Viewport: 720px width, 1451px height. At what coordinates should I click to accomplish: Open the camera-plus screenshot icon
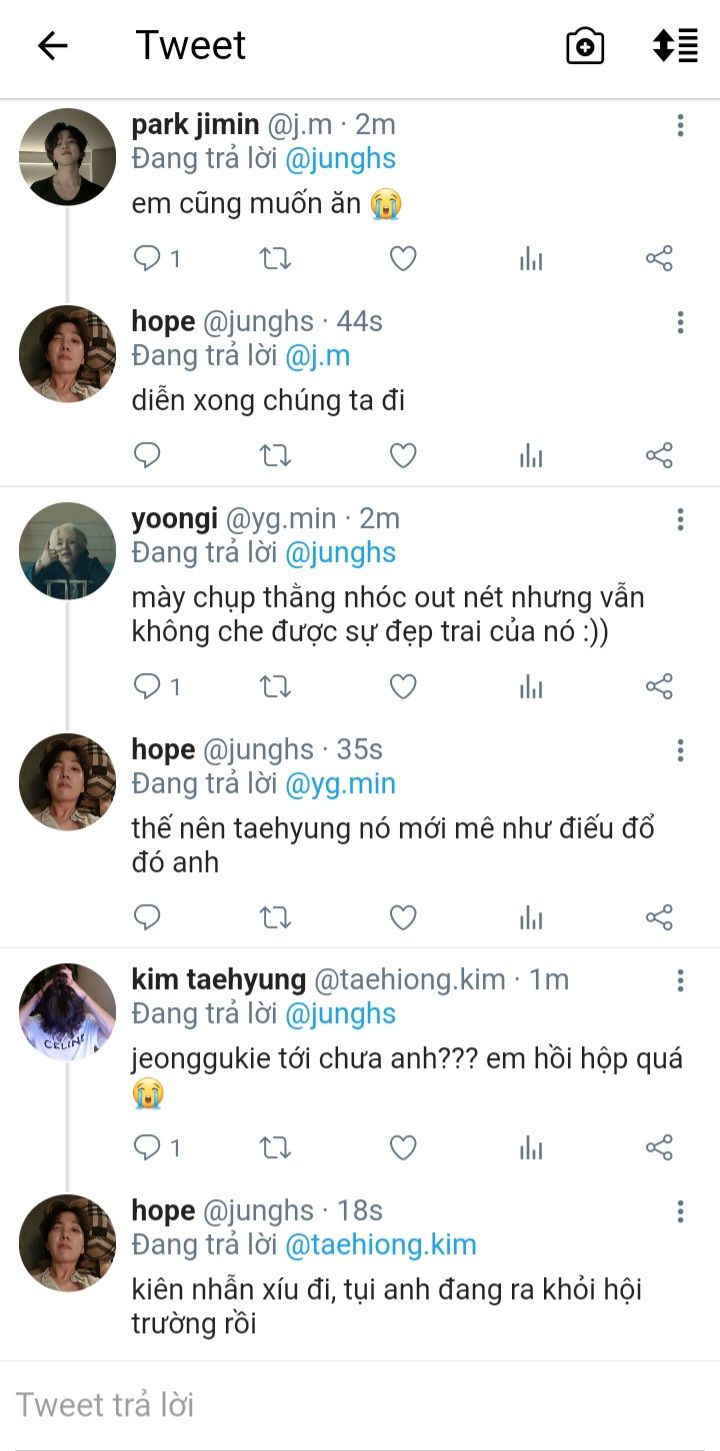[585, 46]
